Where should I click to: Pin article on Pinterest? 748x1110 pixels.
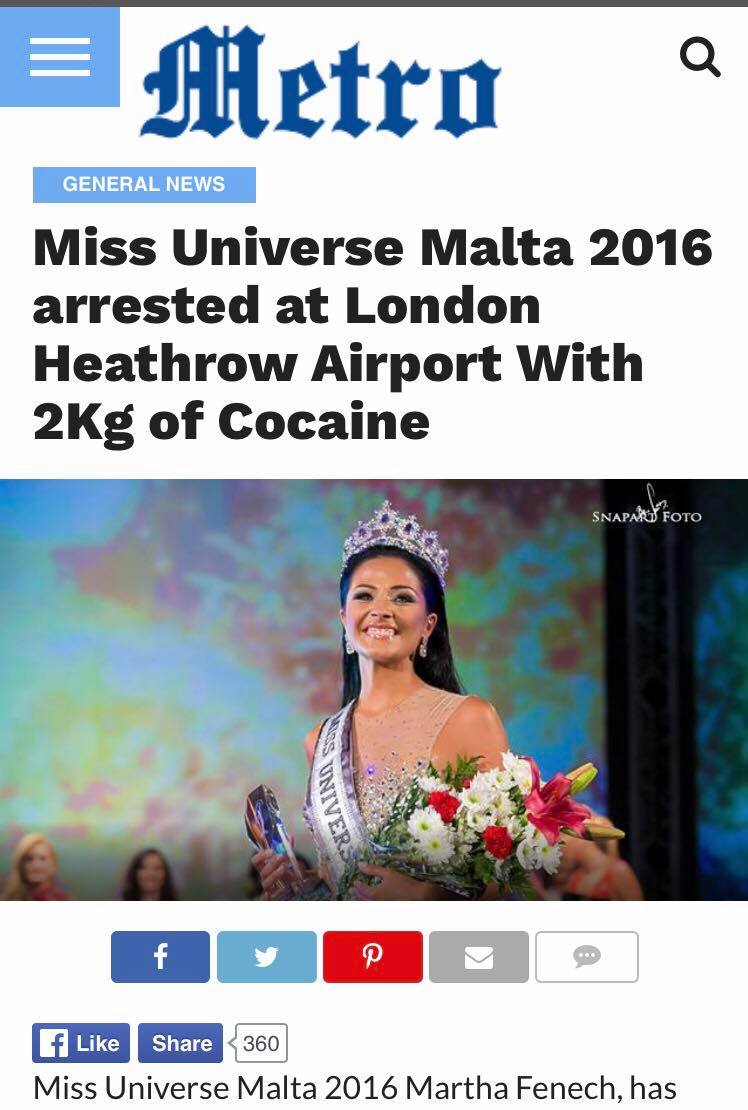click(372, 957)
